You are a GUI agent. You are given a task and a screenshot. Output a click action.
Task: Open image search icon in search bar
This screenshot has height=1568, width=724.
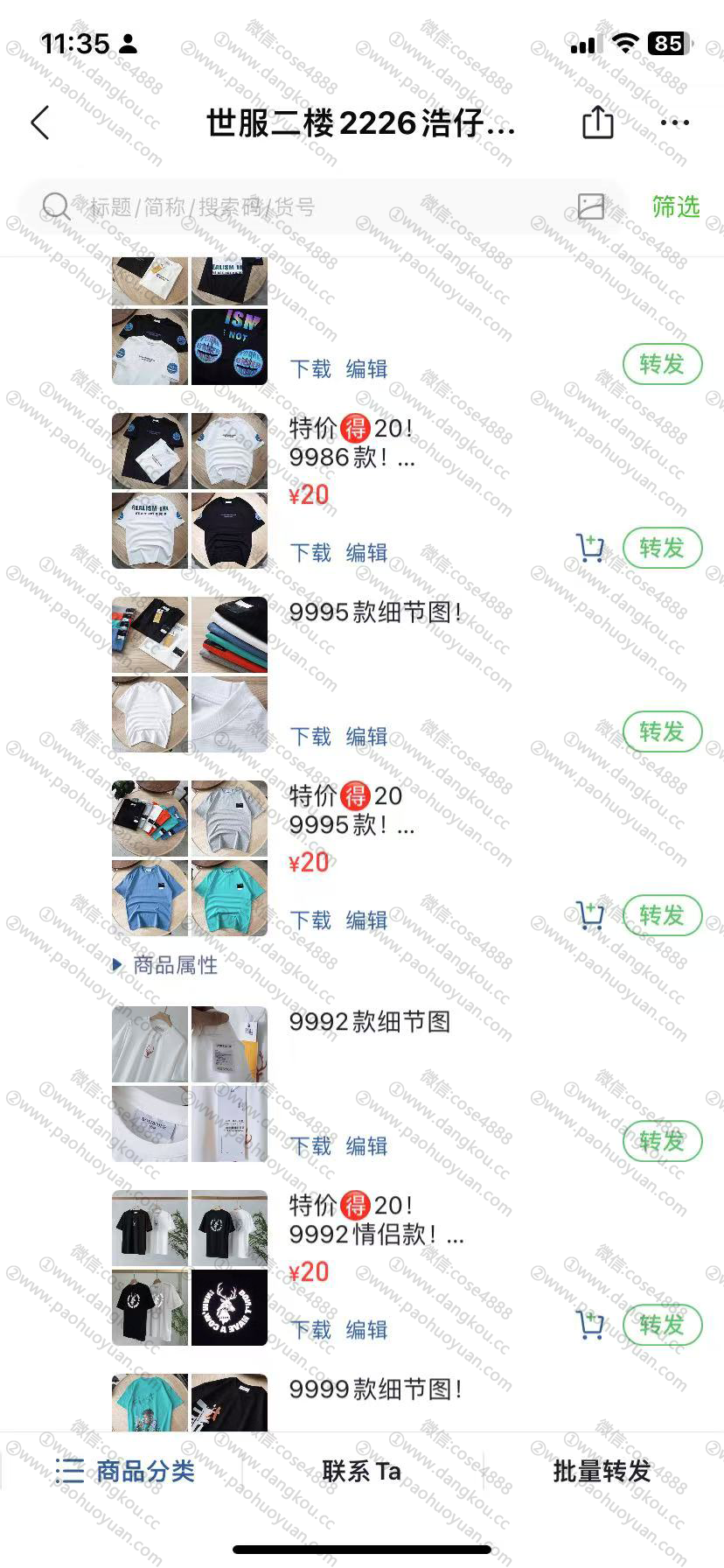coord(591,206)
